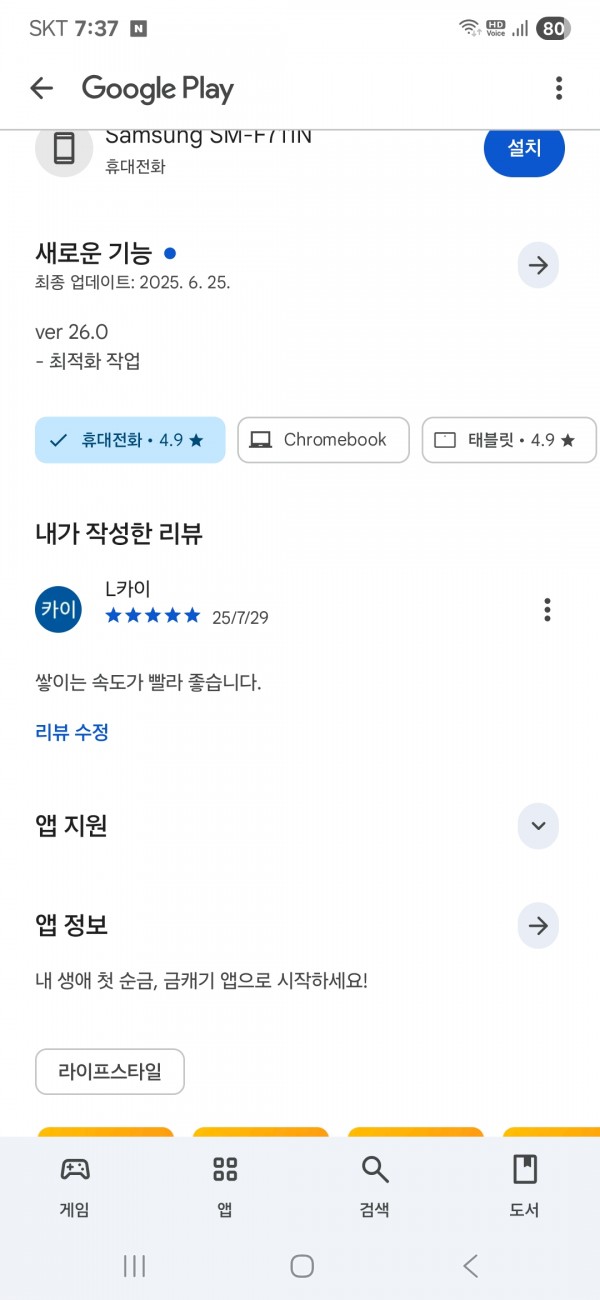Screen dimensions: 600x1300
Task: Open 새로운 기능 details arrow
Action: 538,266
